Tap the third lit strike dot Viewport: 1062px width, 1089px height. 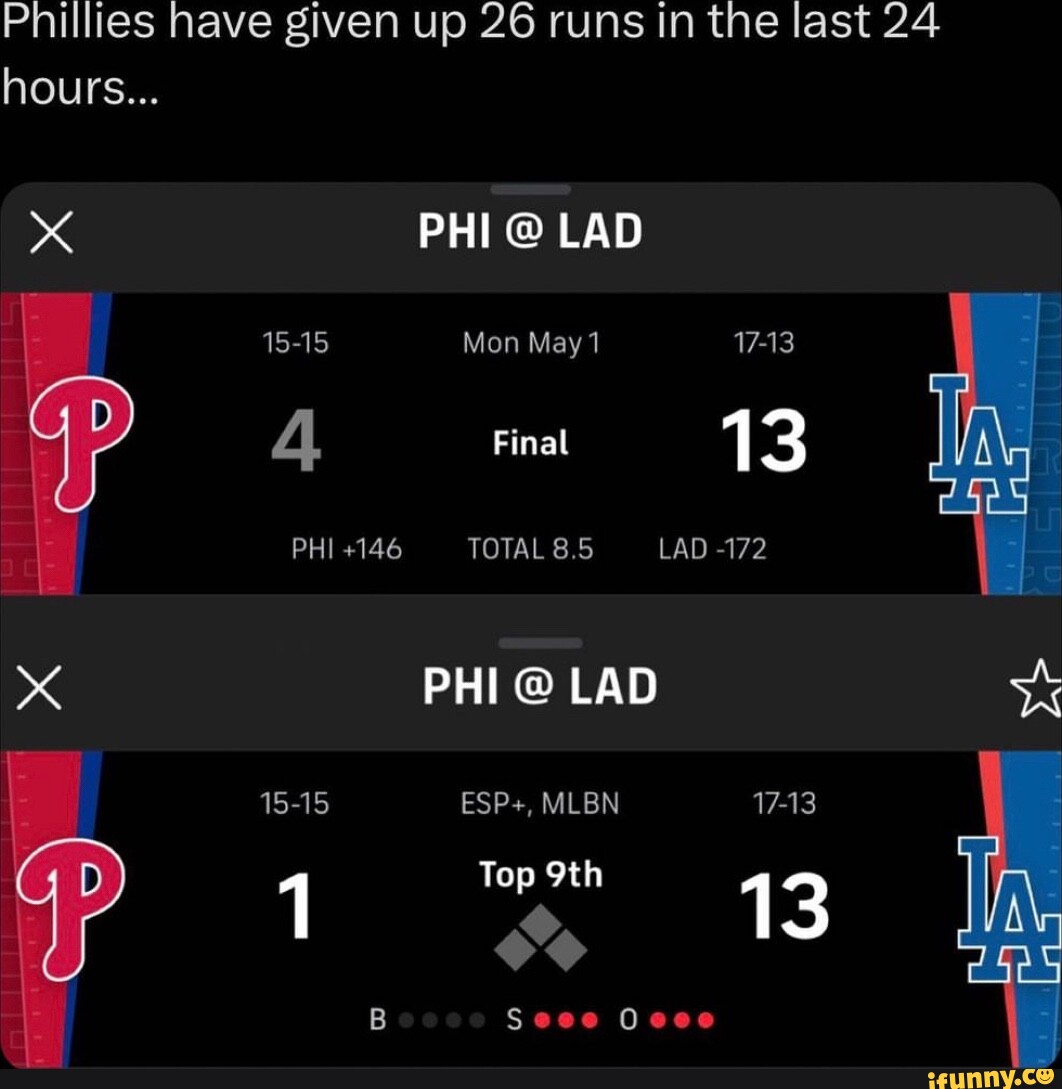[x=591, y=1019]
